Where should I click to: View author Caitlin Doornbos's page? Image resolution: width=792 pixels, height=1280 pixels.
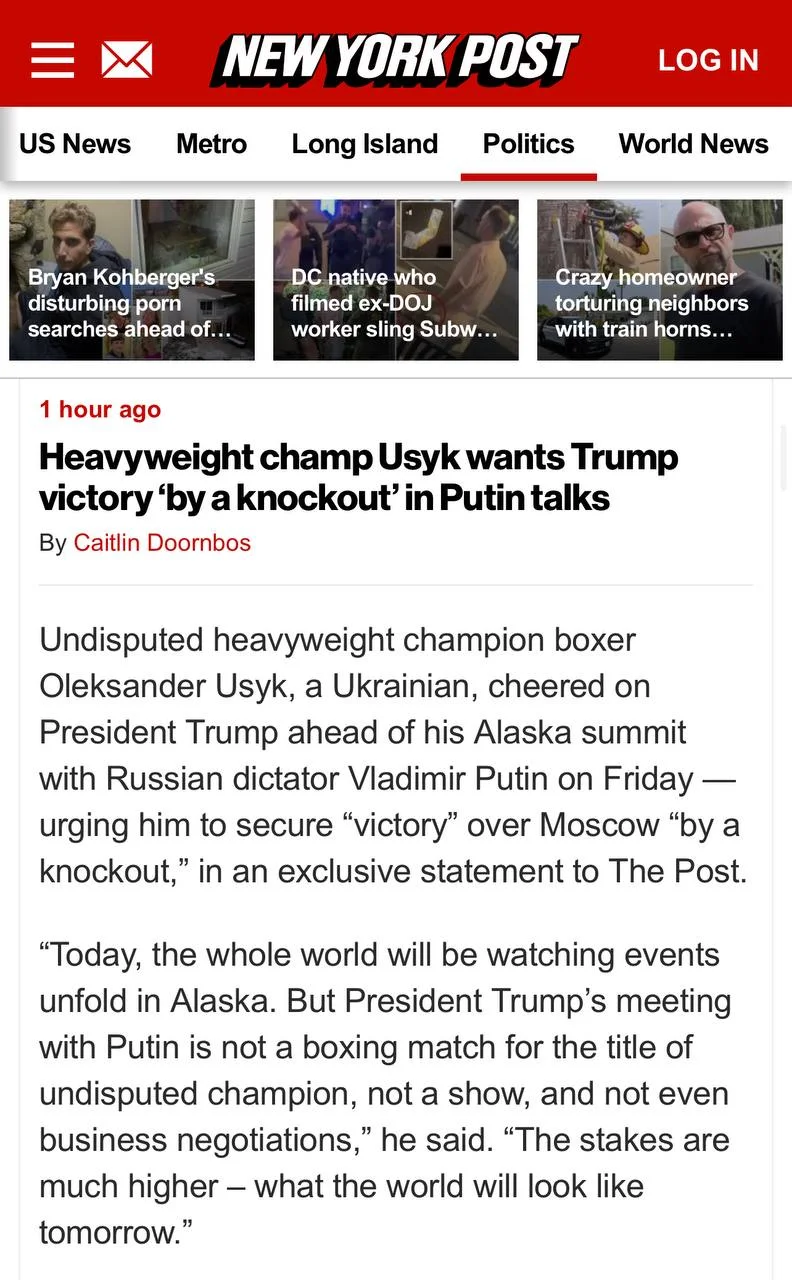(162, 543)
